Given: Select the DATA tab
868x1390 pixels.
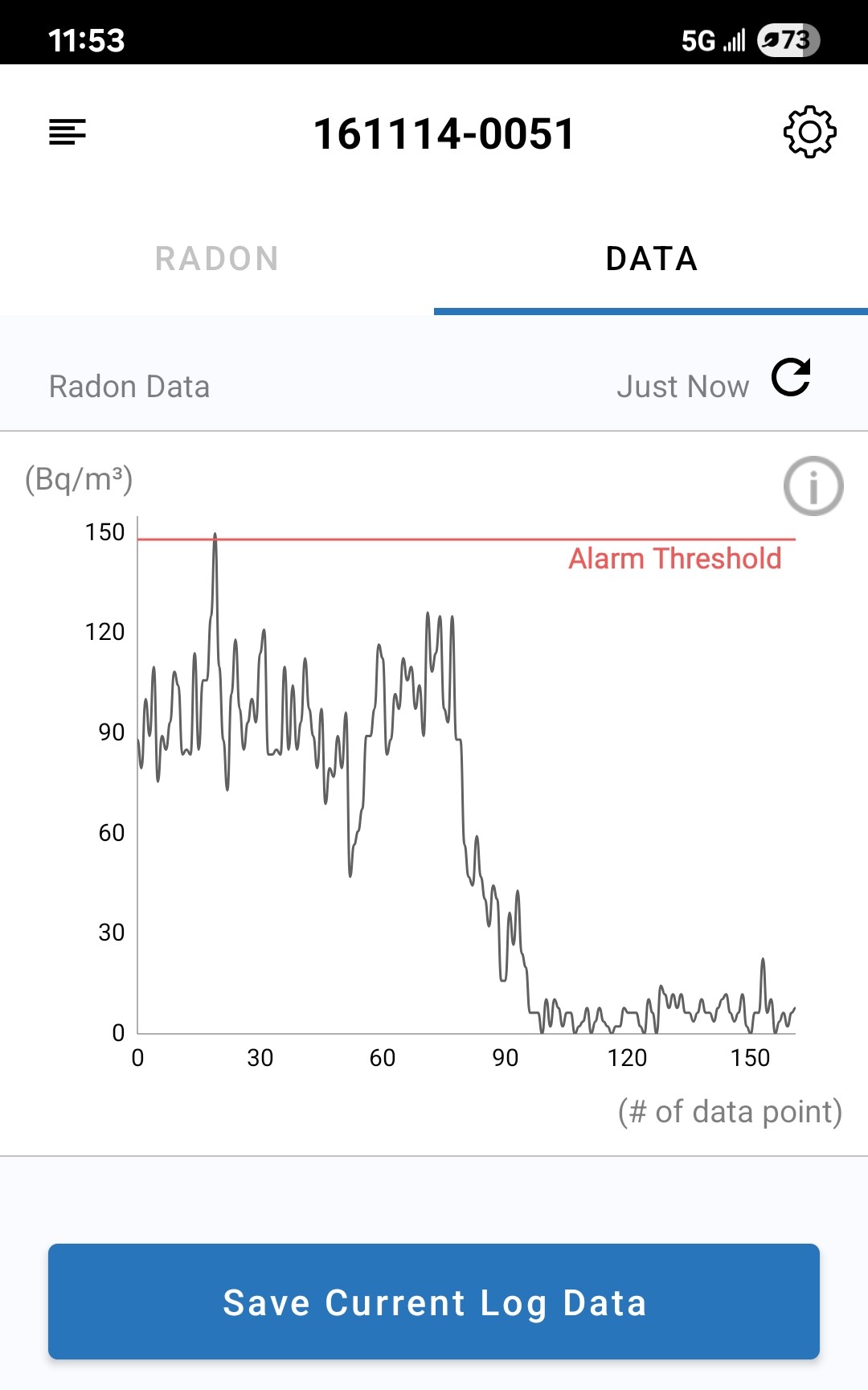Looking at the screenshot, I should click(651, 259).
